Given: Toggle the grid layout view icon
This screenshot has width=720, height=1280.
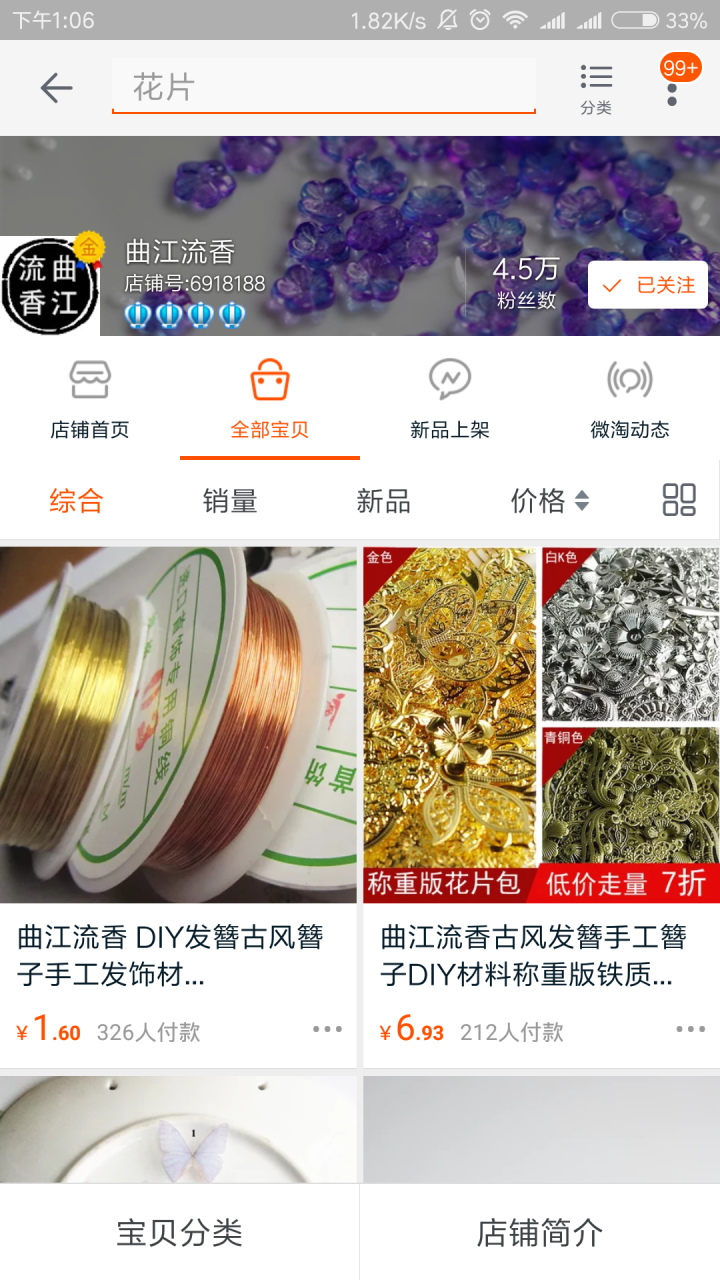Looking at the screenshot, I should pyautogui.click(x=679, y=500).
